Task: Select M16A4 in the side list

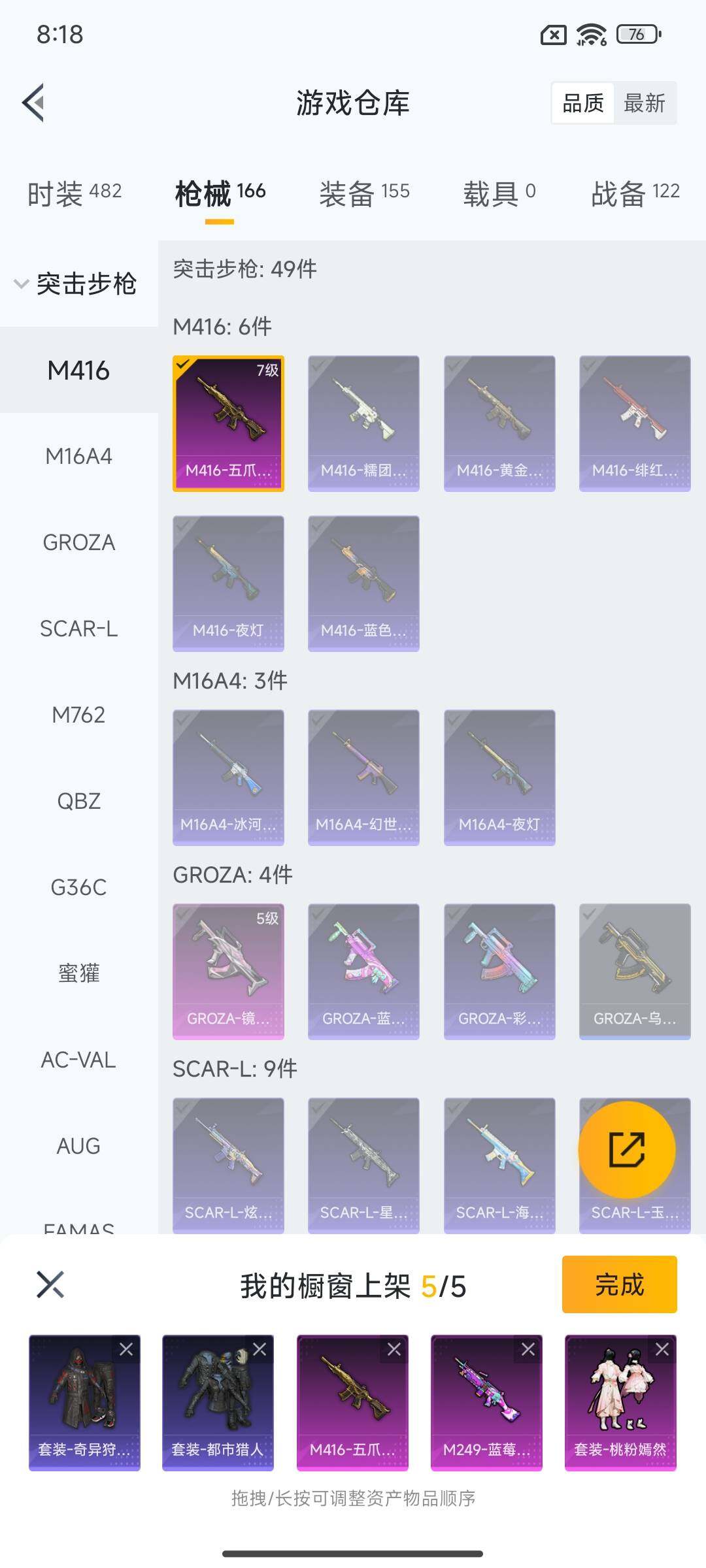Action: [x=78, y=456]
